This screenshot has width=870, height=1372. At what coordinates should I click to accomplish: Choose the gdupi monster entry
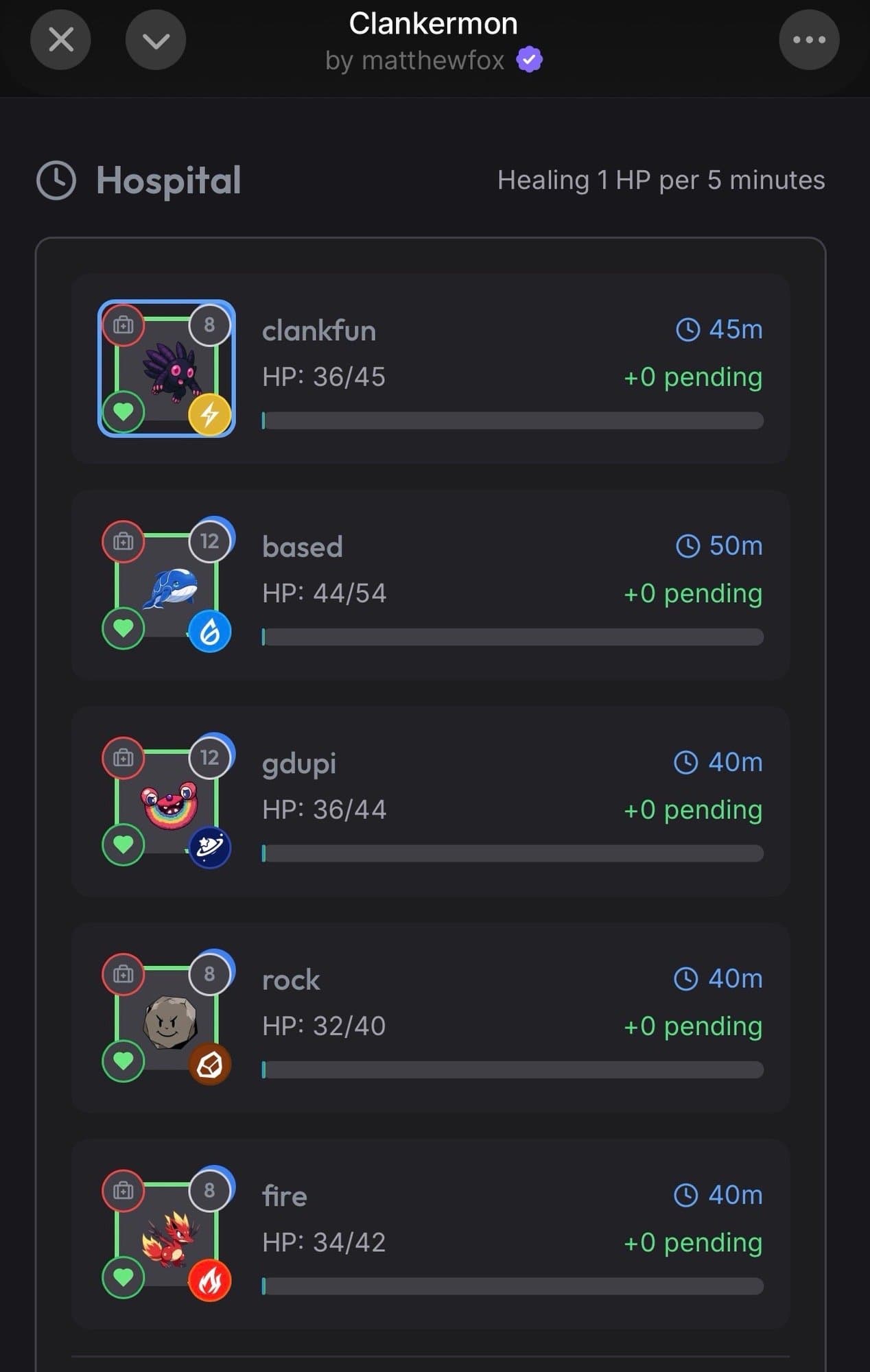point(430,801)
